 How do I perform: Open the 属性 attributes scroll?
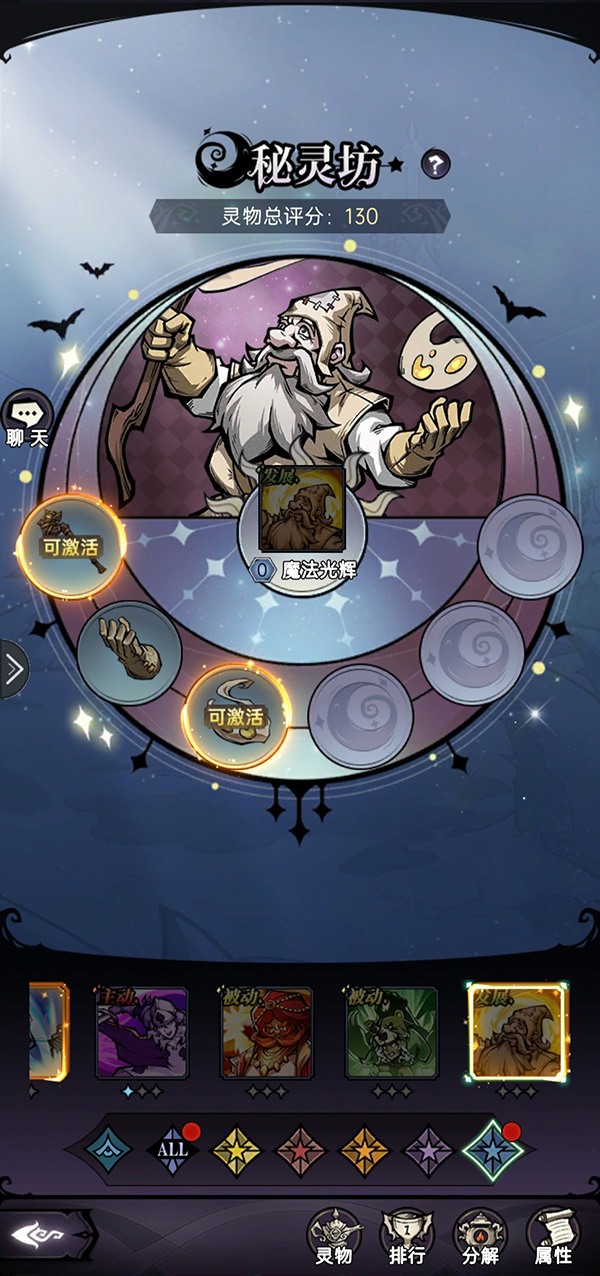553,1238
